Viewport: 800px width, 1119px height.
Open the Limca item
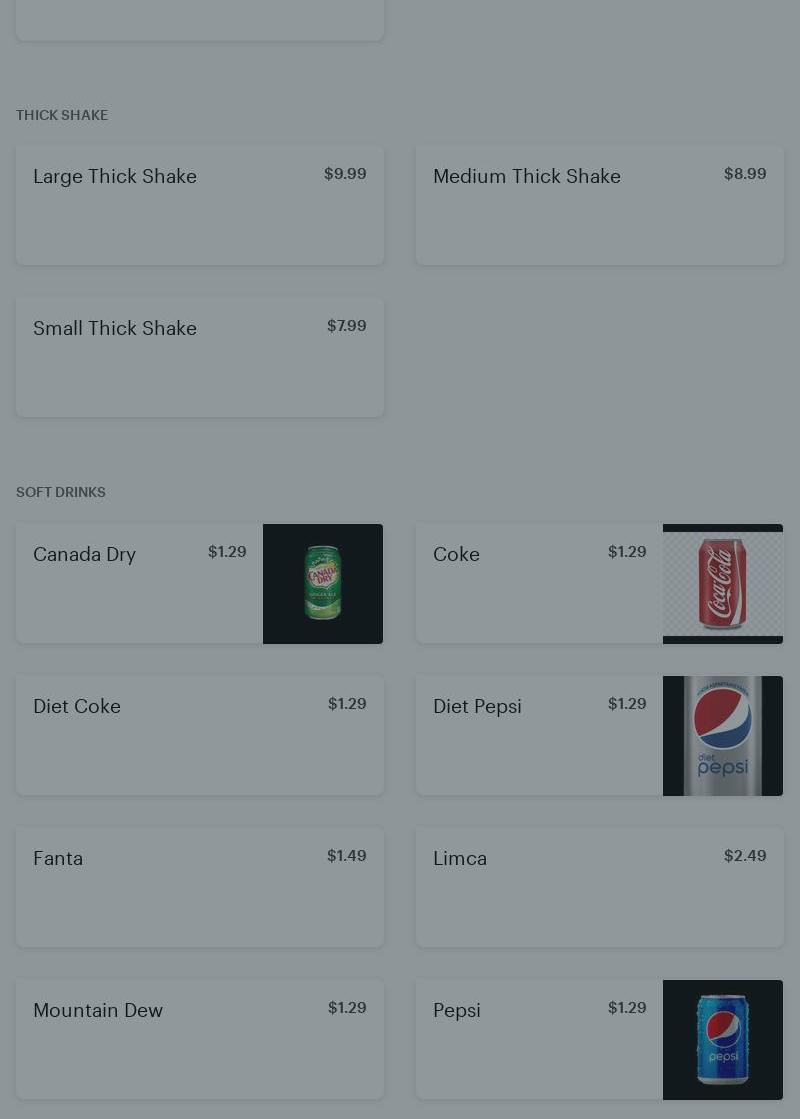[599, 888]
